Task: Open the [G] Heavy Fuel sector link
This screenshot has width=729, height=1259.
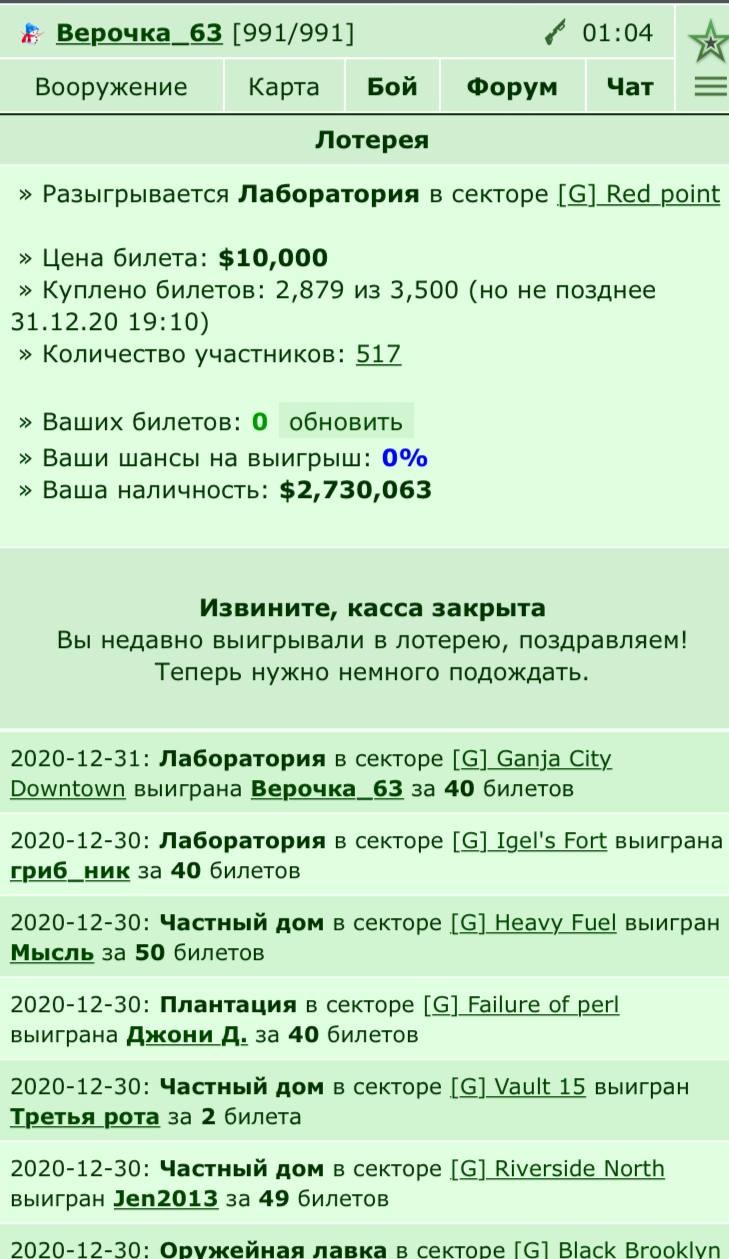Action: (x=533, y=923)
